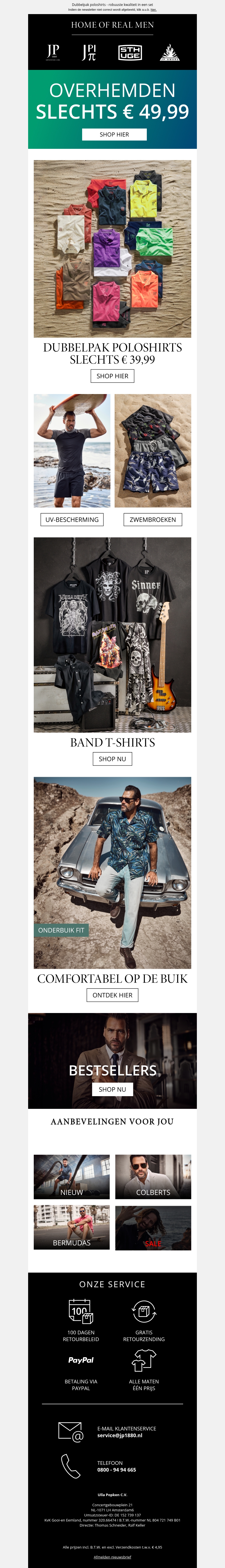The image size is (225, 1568).
Task: Call the phone number 0800 - 94 94 665
Action: (117, 1469)
